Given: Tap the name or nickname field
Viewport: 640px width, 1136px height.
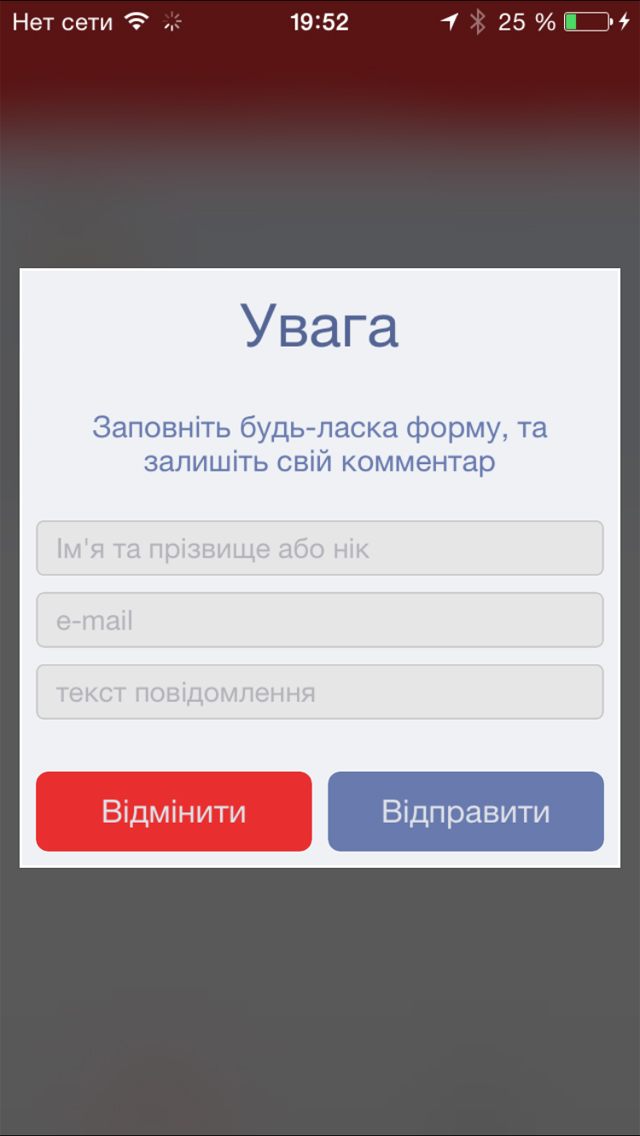Looking at the screenshot, I should pos(320,548).
